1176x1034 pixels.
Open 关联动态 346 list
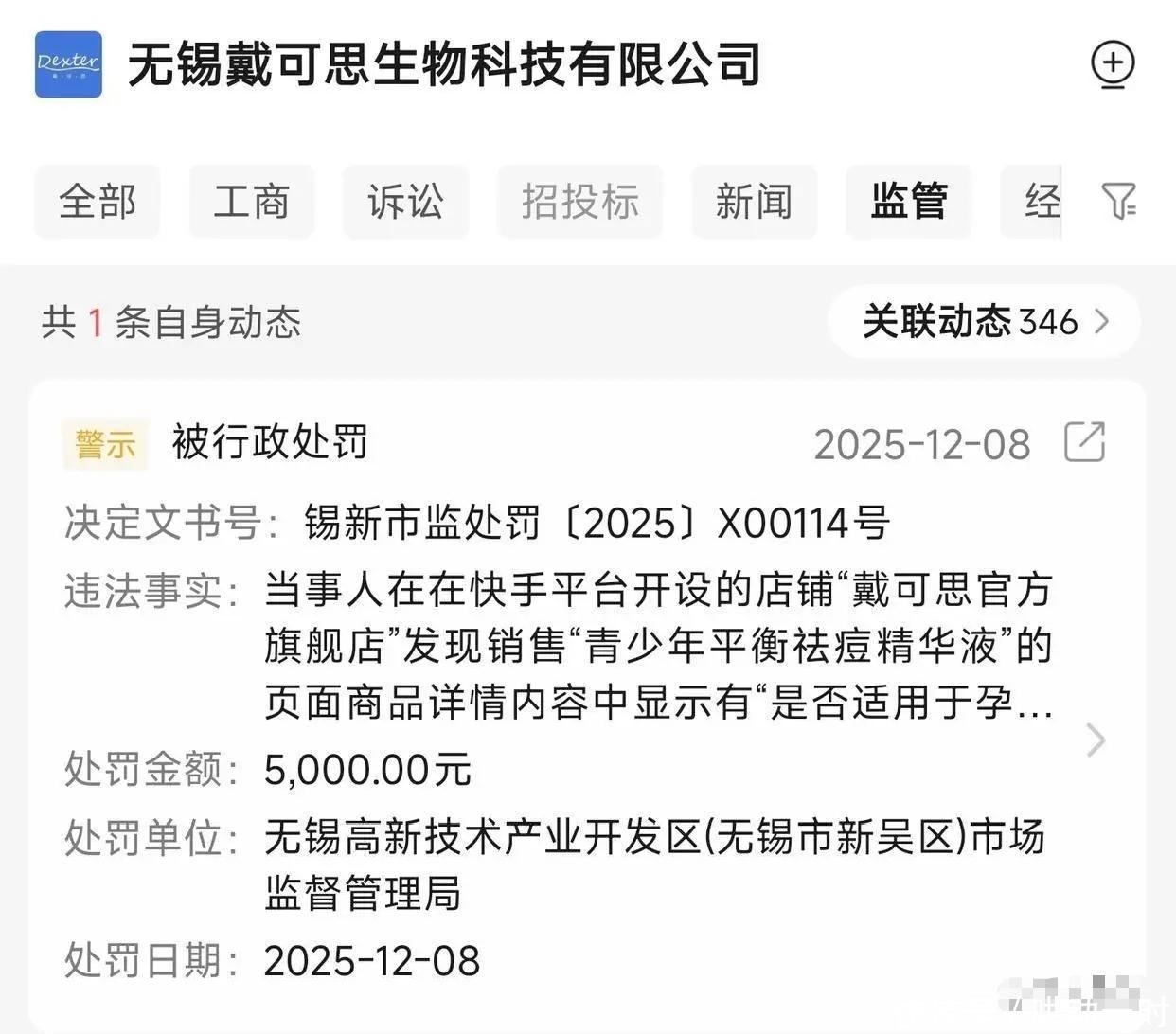point(984,322)
